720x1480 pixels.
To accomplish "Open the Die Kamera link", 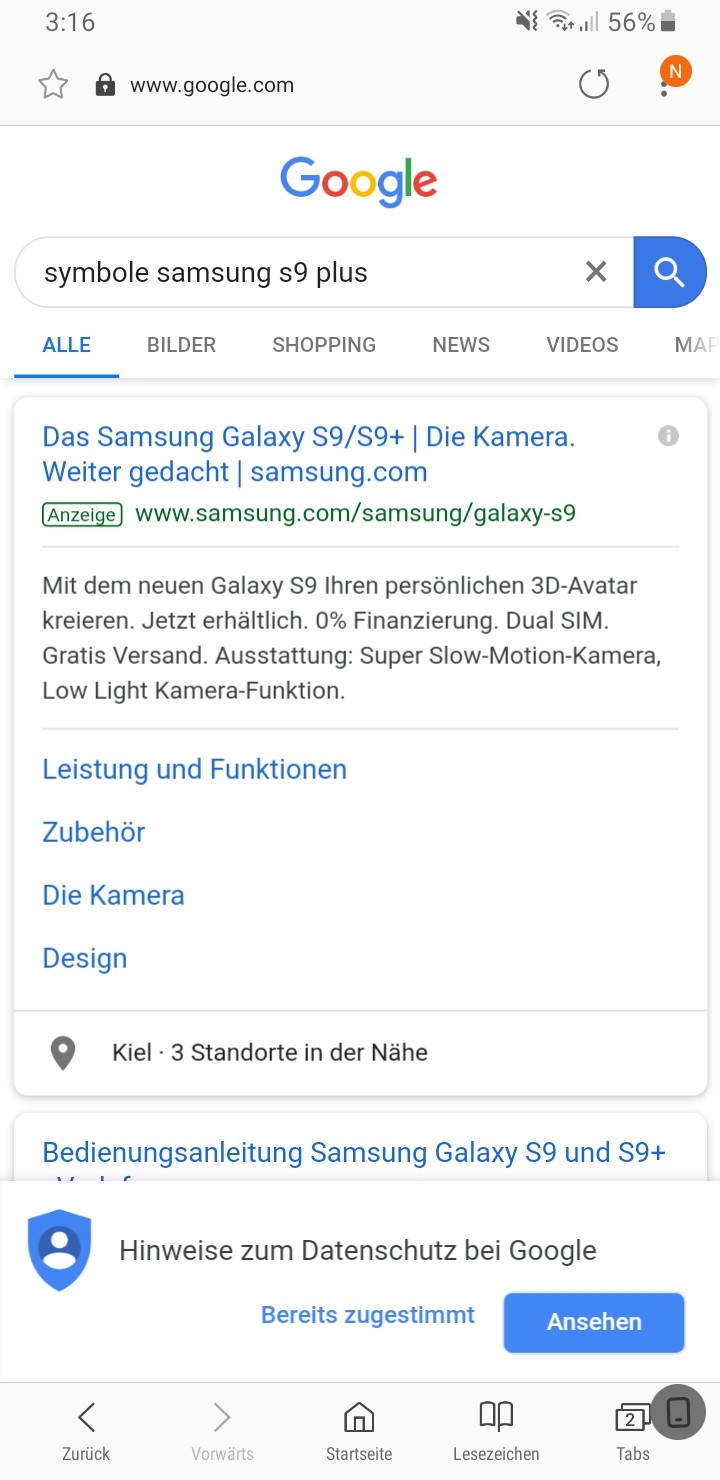I will [113, 895].
